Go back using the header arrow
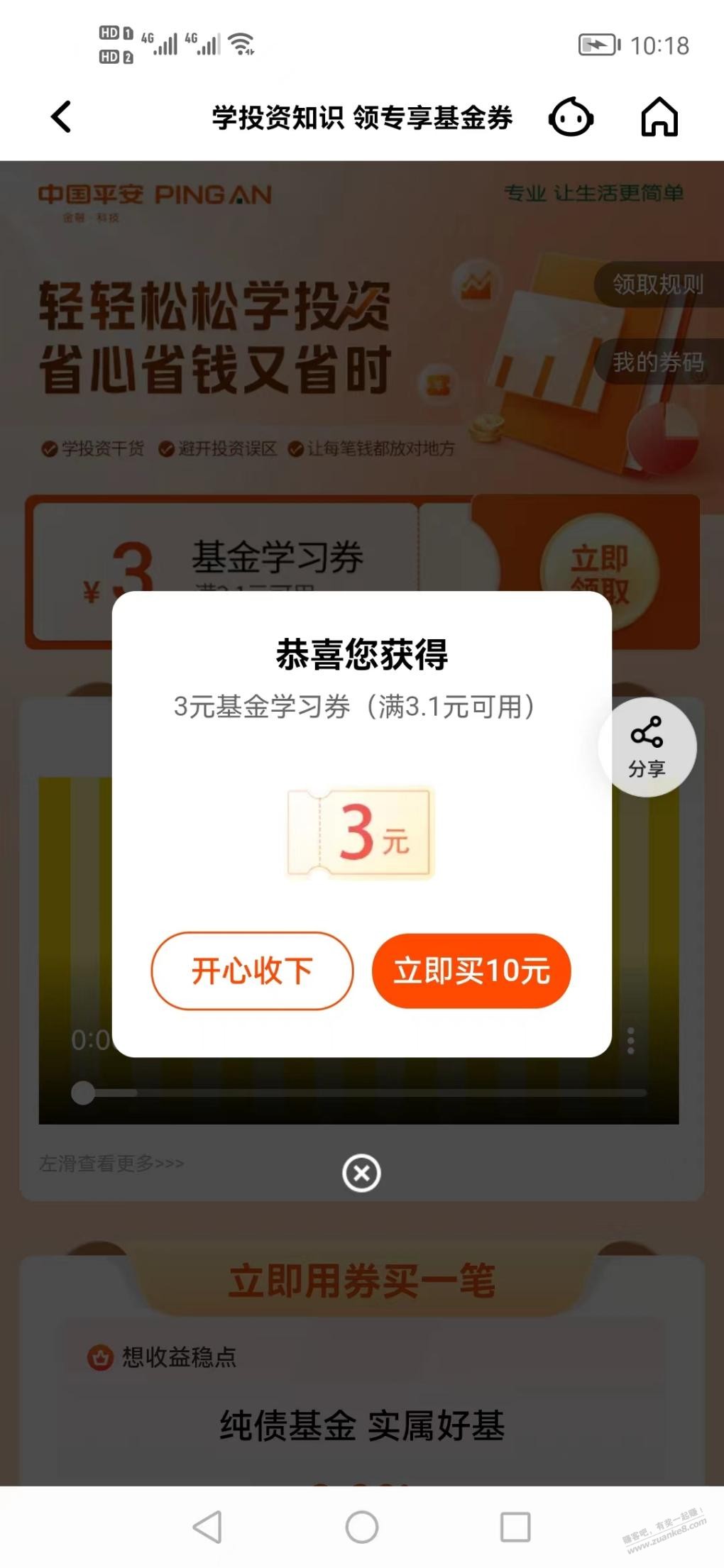This screenshot has width=724, height=1568. click(x=62, y=117)
